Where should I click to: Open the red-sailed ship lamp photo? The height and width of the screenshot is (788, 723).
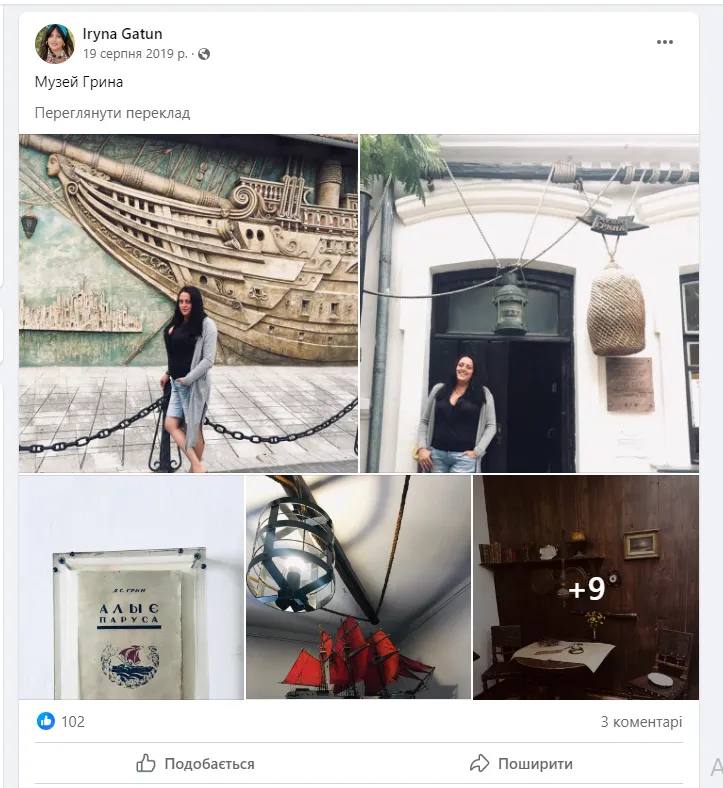[358, 587]
